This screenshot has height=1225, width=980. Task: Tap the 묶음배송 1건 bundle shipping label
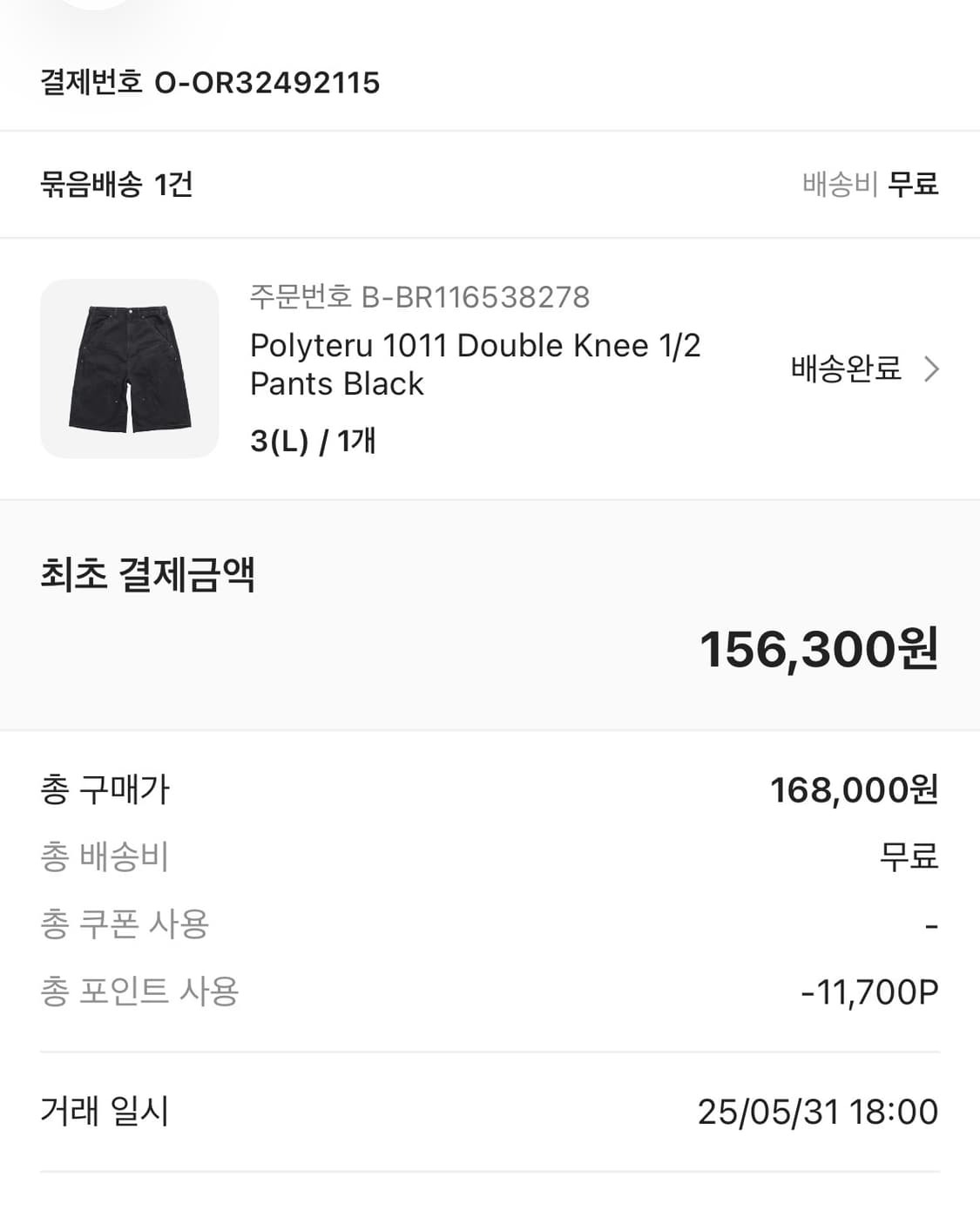tap(118, 185)
